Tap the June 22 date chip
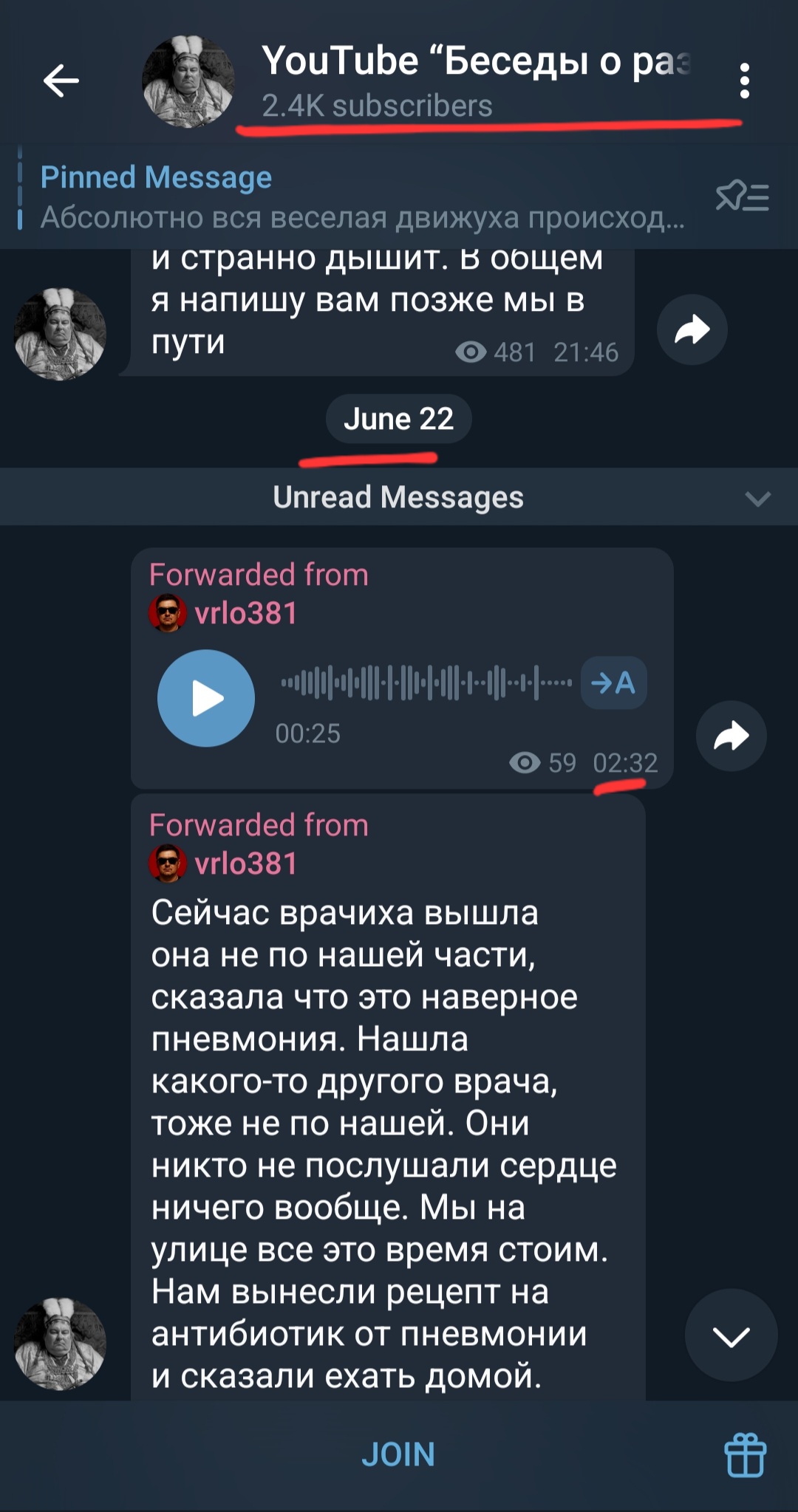 [398, 419]
